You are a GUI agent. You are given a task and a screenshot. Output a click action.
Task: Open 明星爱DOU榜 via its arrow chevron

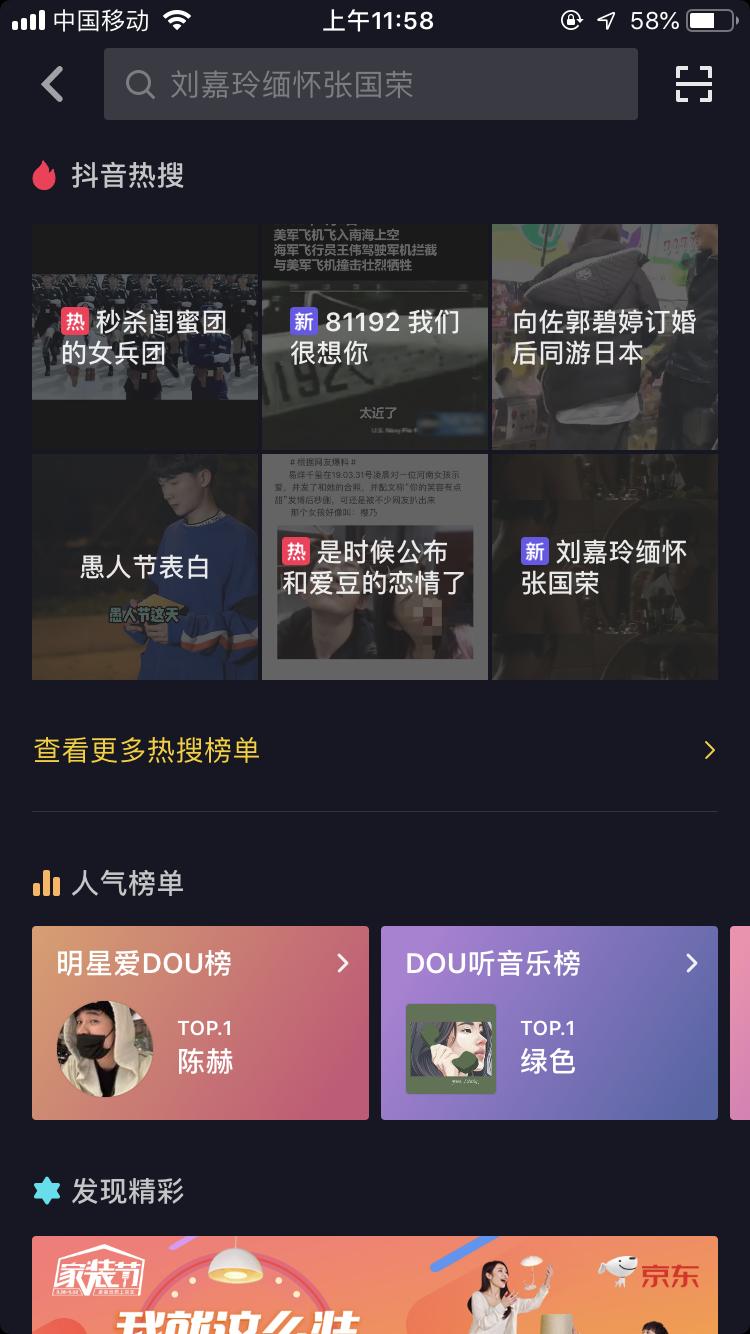coord(342,963)
